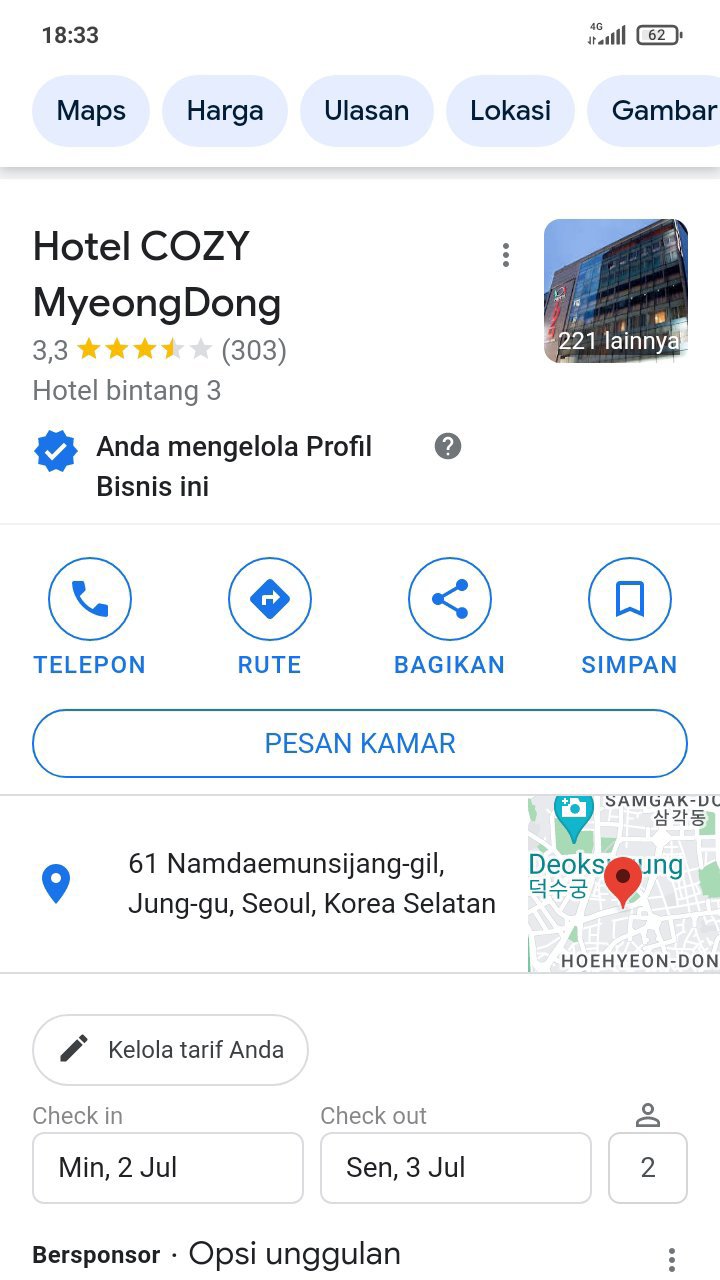View the hotel photo with 221 lainnya

(616, 291)
